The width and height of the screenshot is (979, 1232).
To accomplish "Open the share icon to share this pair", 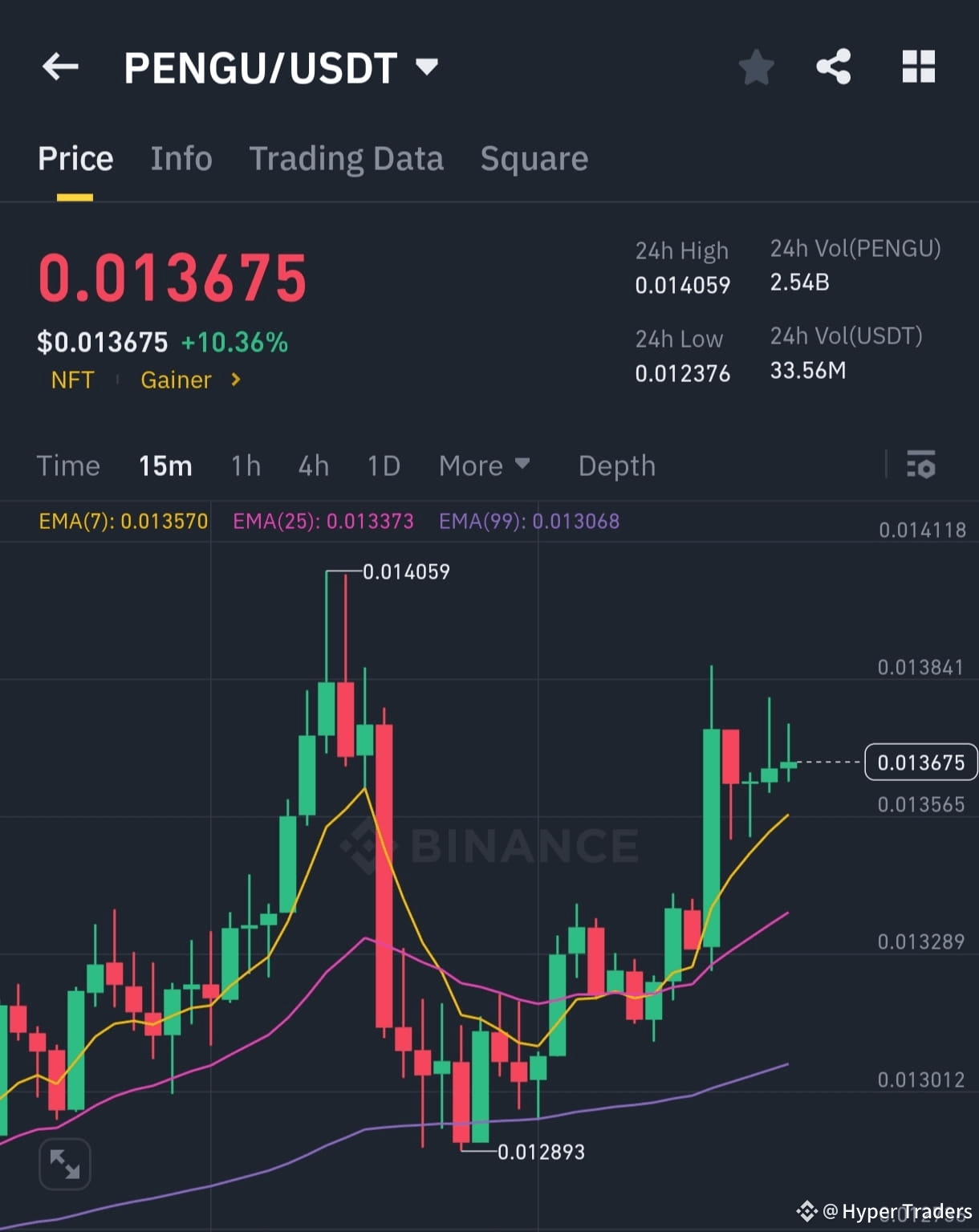I will [834, 67].
